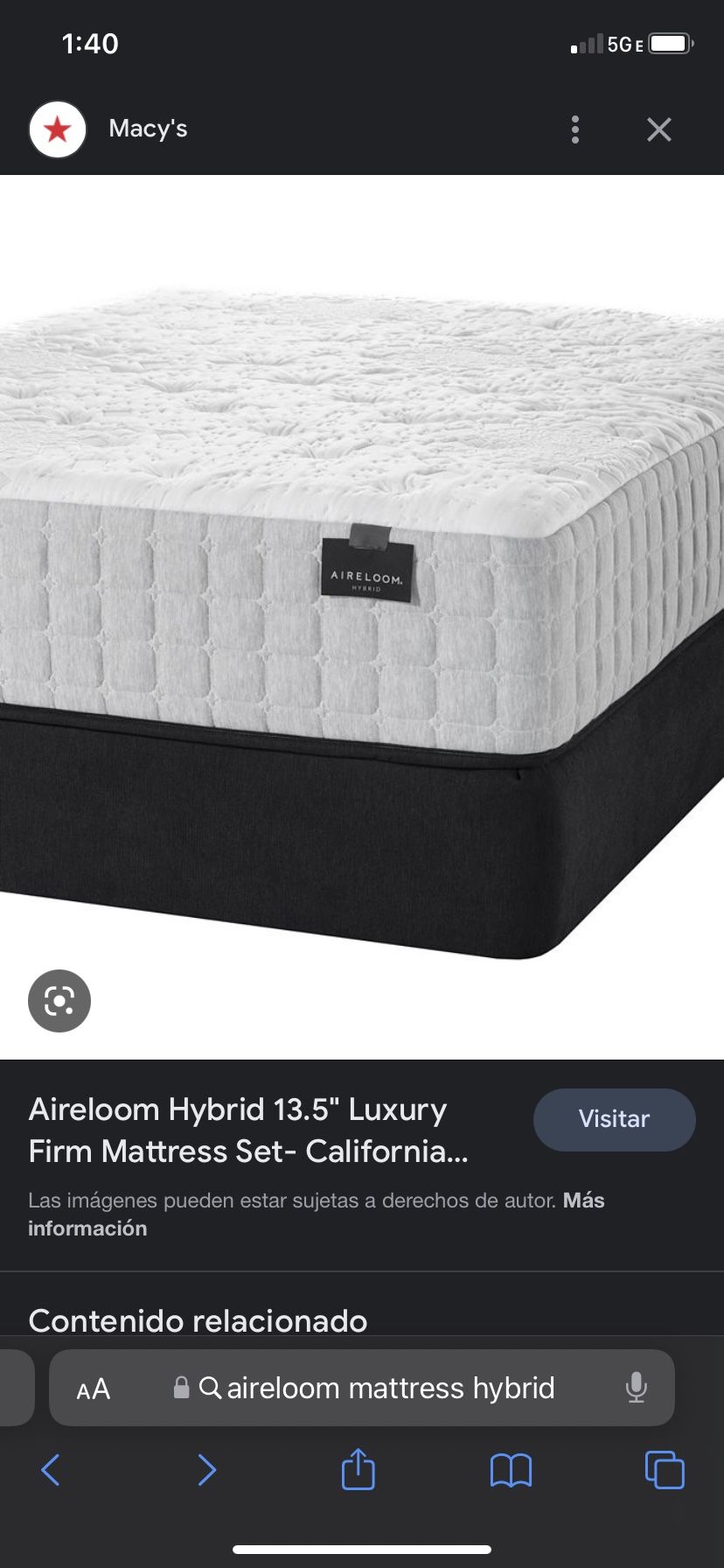Viewport: 724px width, 1568px height.
Task: Open Google Lens image search
Action: point(59,1001)
